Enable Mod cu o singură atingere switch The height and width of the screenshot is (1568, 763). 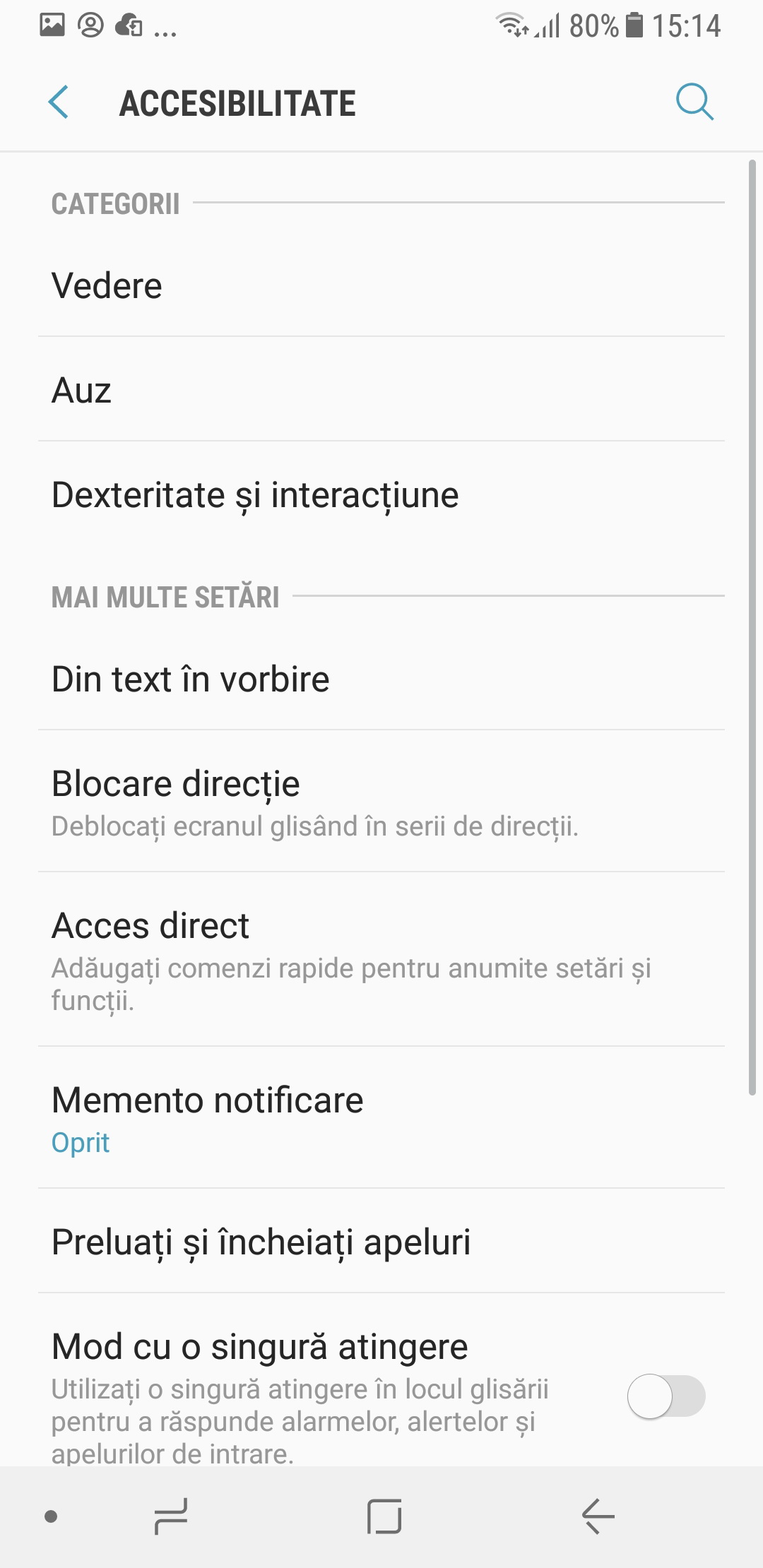point(666,1396)
